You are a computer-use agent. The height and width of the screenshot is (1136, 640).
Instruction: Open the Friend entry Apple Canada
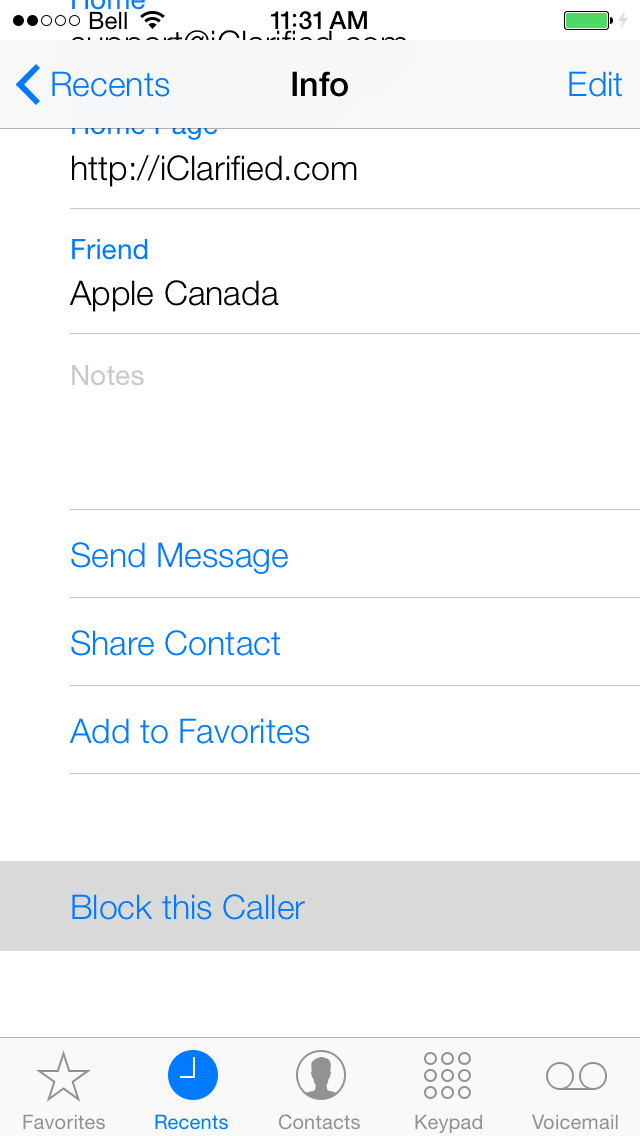pyautogui.click(x=175, y=293)
